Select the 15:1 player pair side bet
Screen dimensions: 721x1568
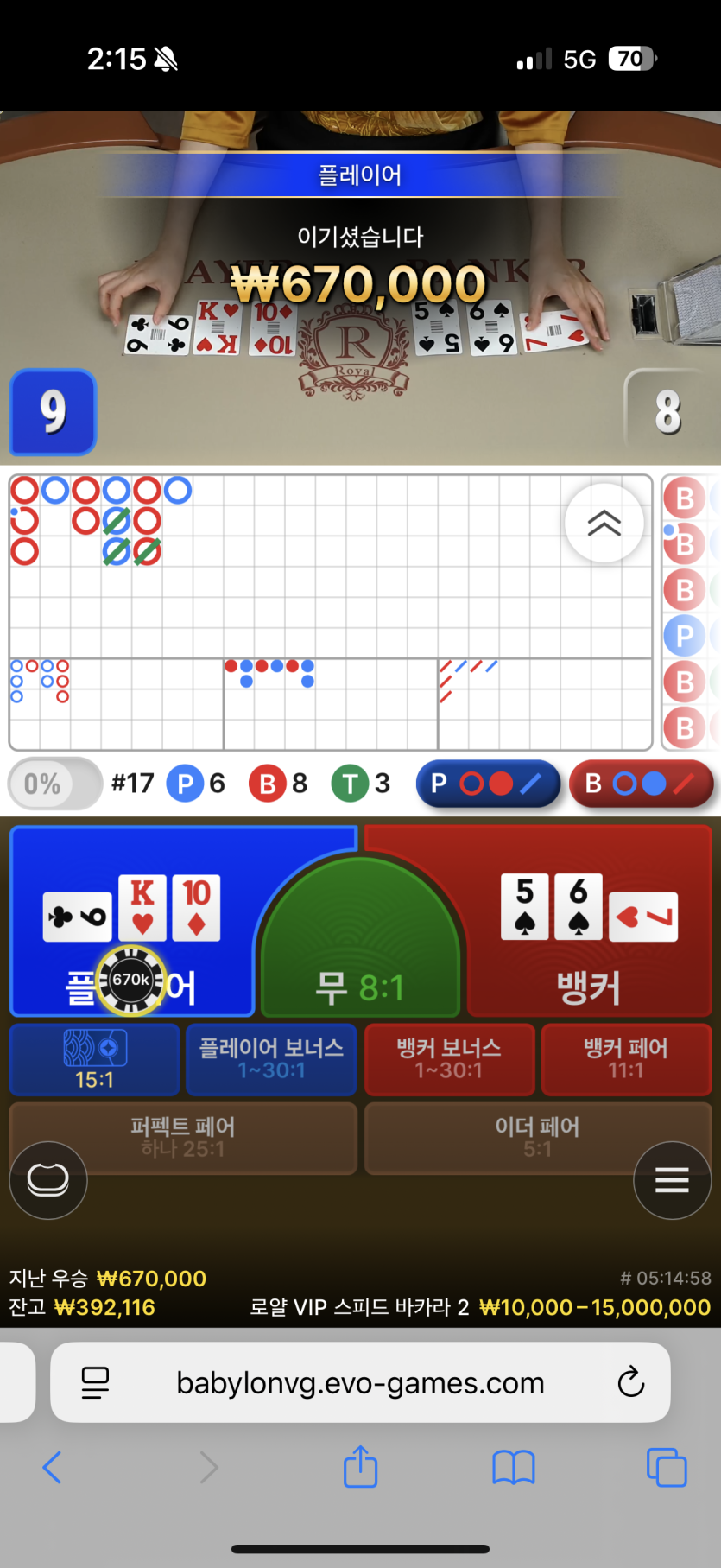pos(95,1058)
